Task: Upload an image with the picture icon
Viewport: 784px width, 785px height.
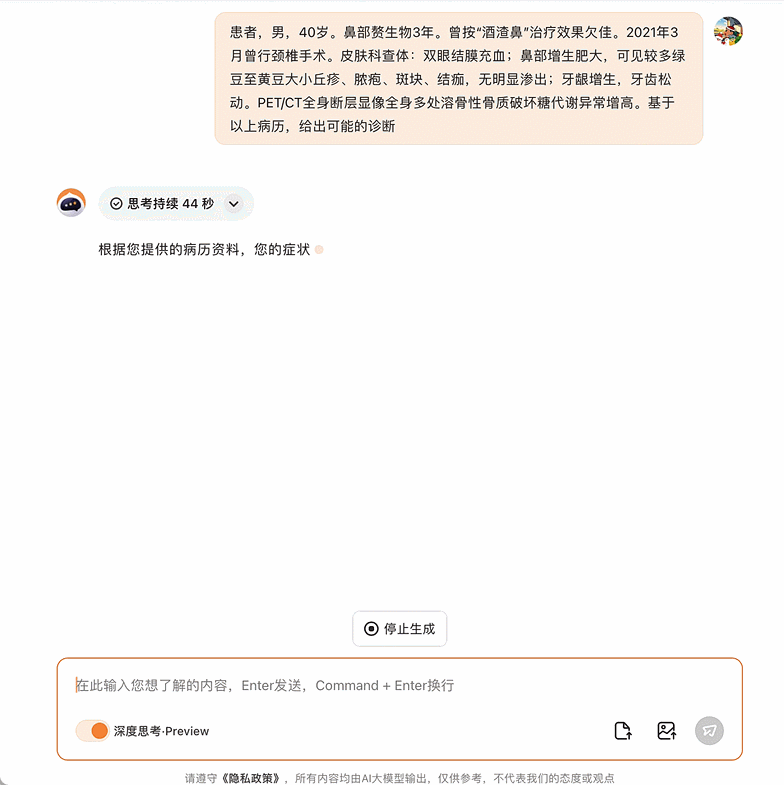Action: click(x=667, y=731)
